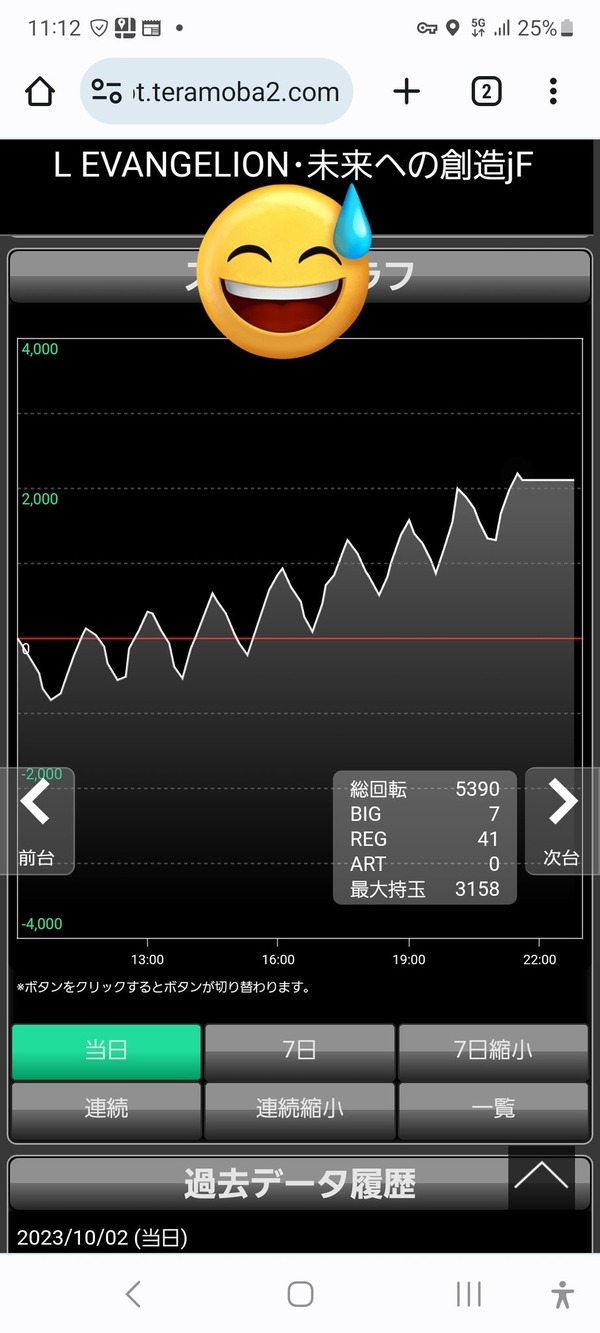Jump back to top of page
The width and height of the screenshot is (600, 1333).
(x=541, y=1177)
